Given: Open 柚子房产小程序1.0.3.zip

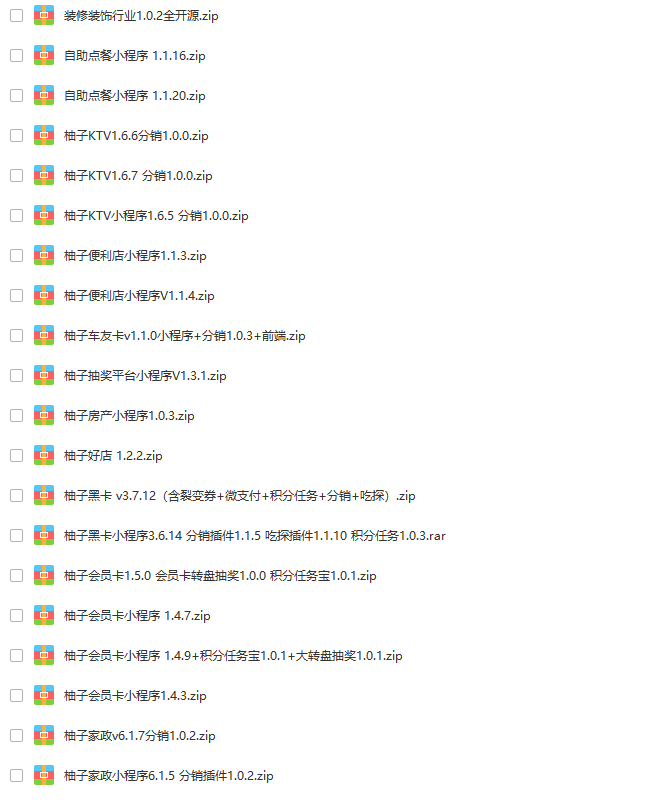Looking at the screenshot, I should click(x=129, y=416).
